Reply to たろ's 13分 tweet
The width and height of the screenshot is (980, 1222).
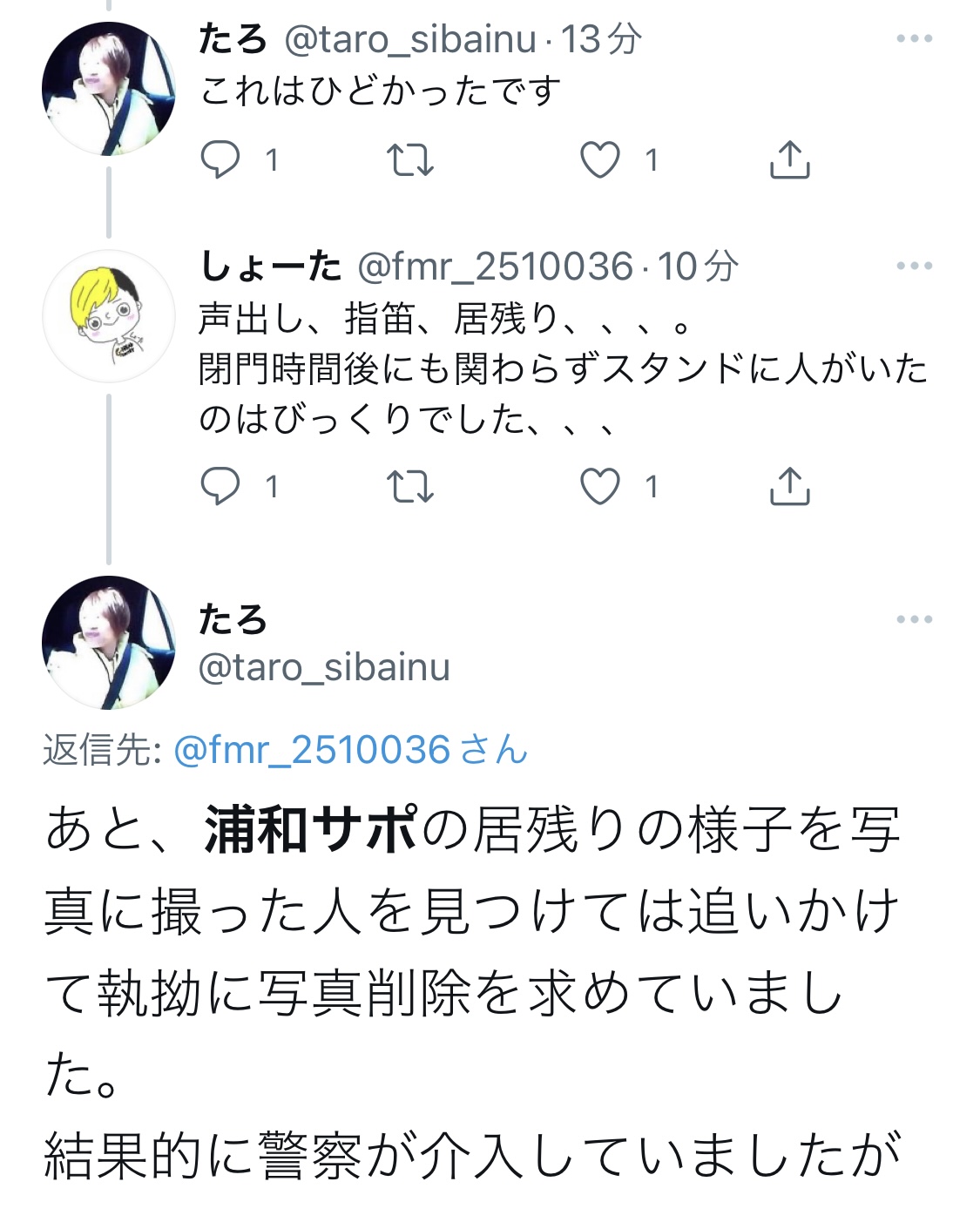(220, 160)
